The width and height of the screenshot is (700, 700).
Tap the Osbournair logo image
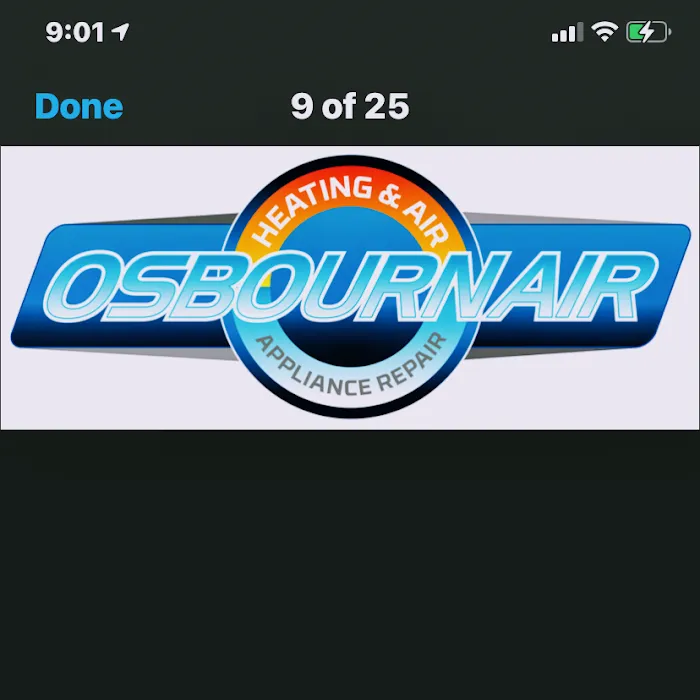tap(350, 288)
